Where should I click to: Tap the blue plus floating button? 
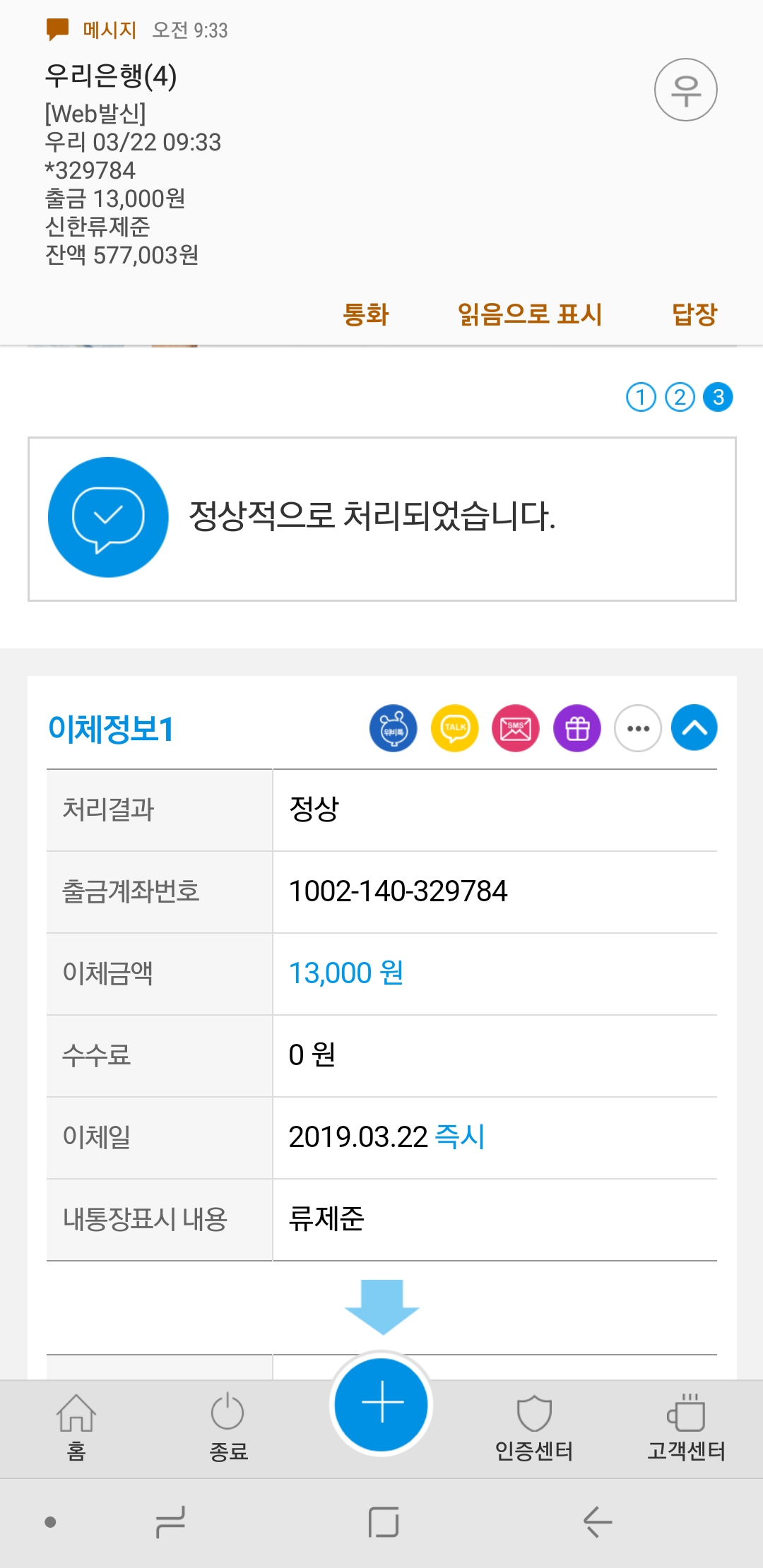[x=381, y=1403]
